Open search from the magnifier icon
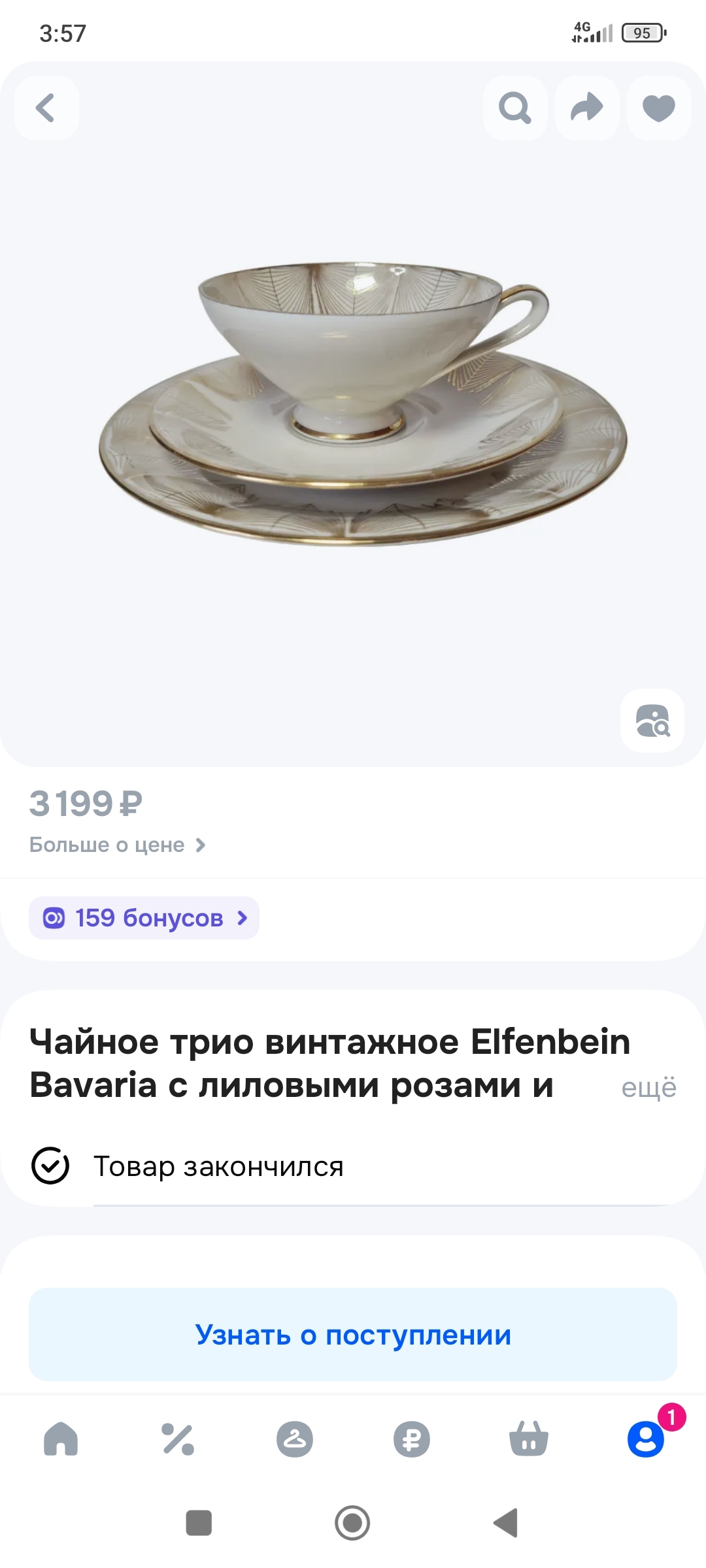 pos(515,108)
